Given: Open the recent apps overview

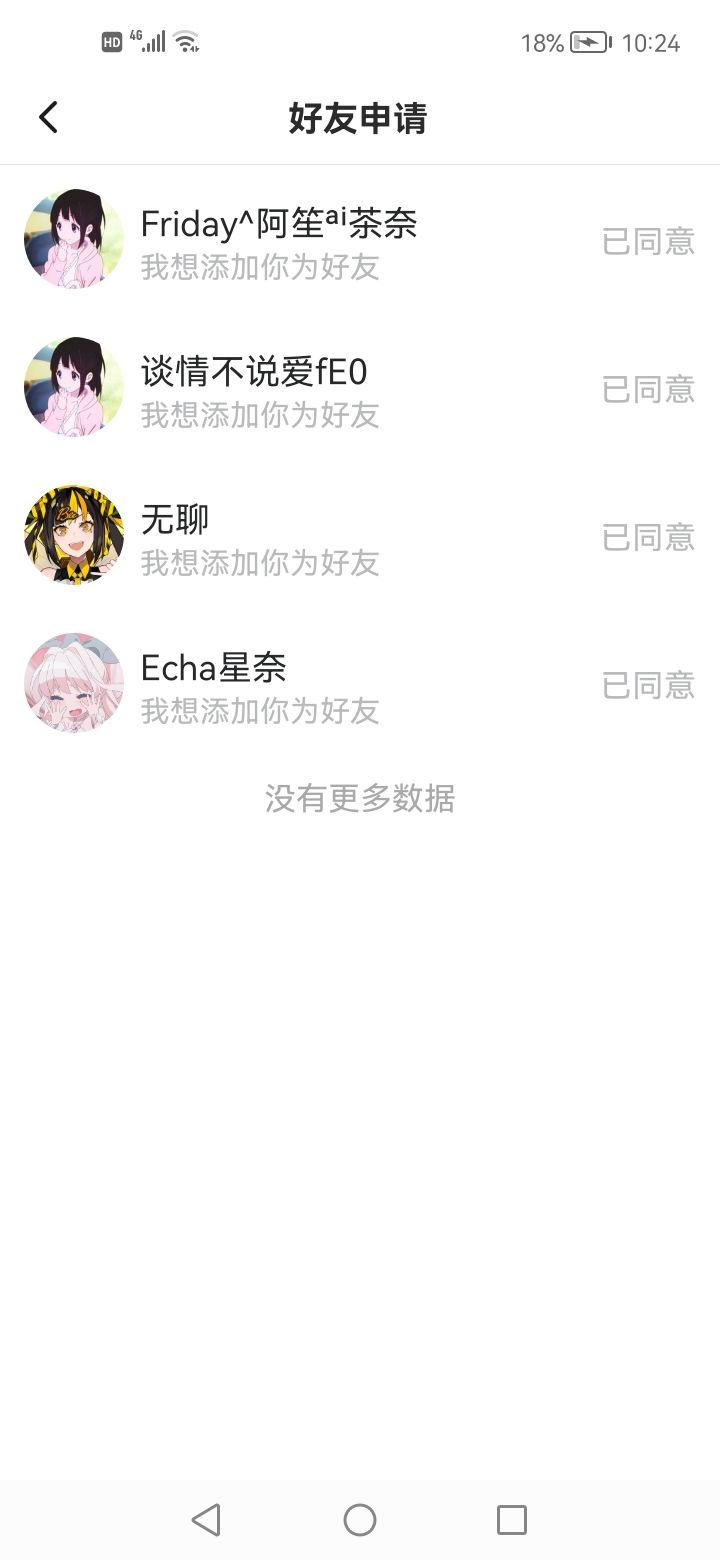Looking at the screenshot, I should [511, 1520].
